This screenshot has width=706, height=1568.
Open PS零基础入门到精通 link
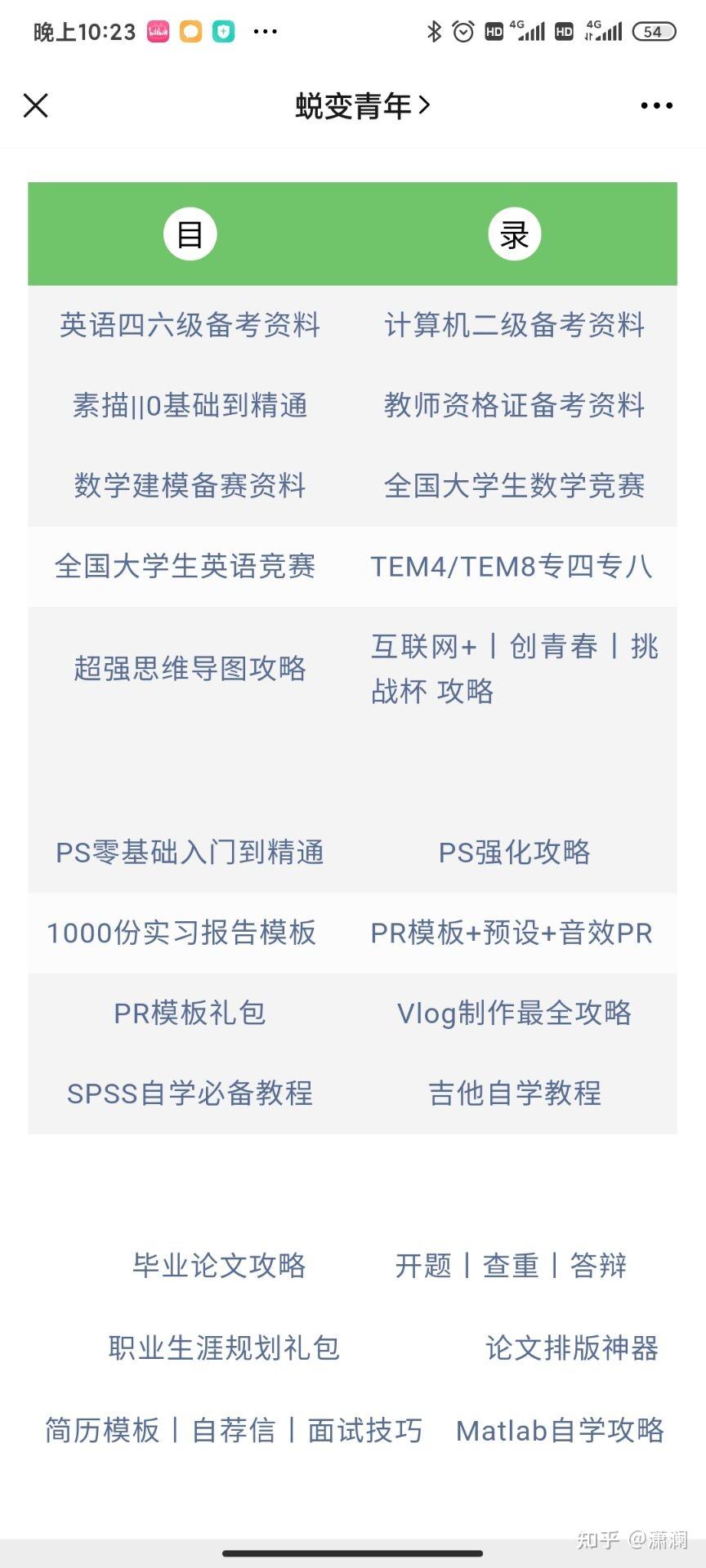[190, 852]
